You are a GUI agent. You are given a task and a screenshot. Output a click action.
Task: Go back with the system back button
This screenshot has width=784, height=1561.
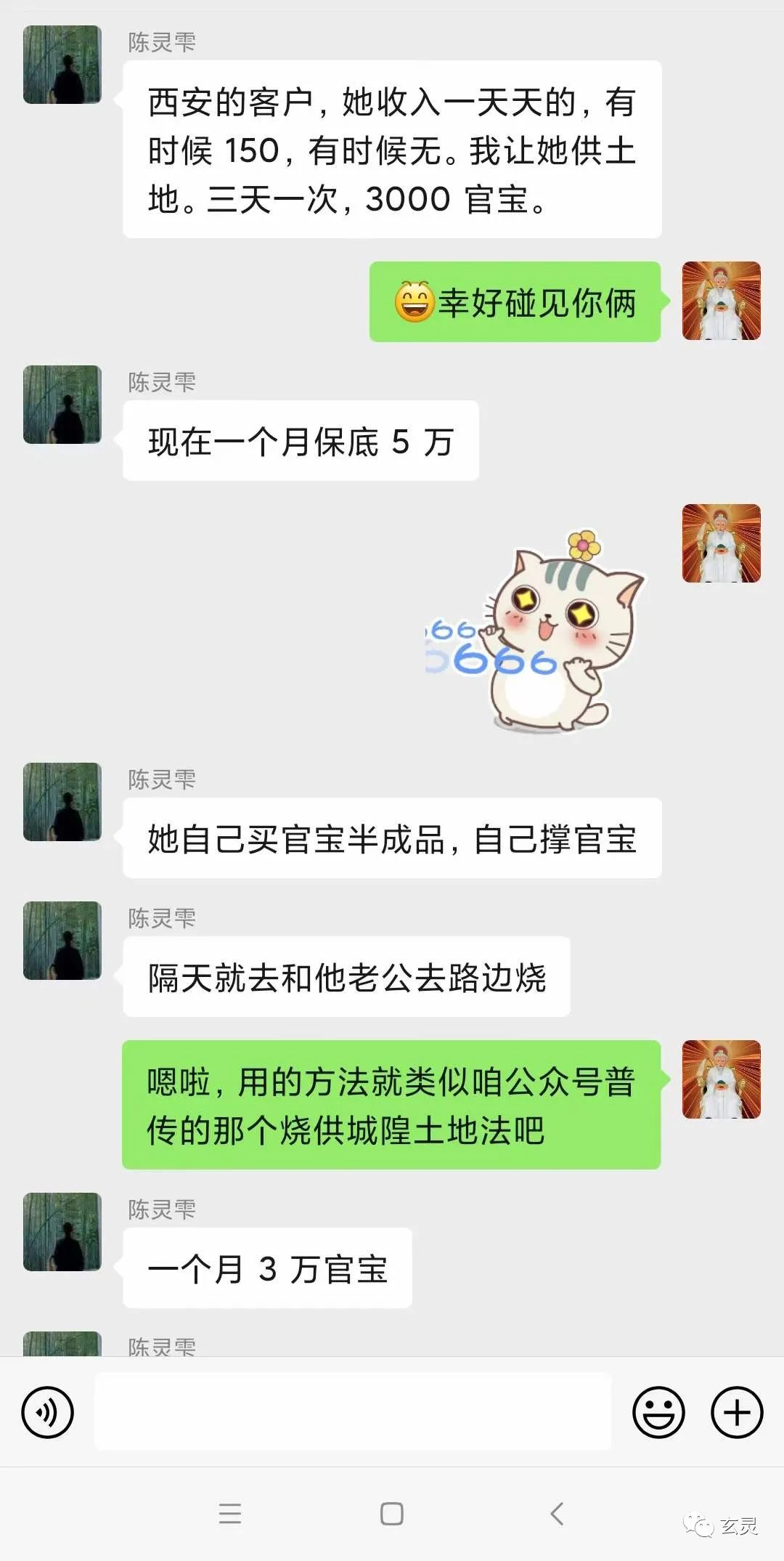pyautogui.click(x=557, y=1514)
